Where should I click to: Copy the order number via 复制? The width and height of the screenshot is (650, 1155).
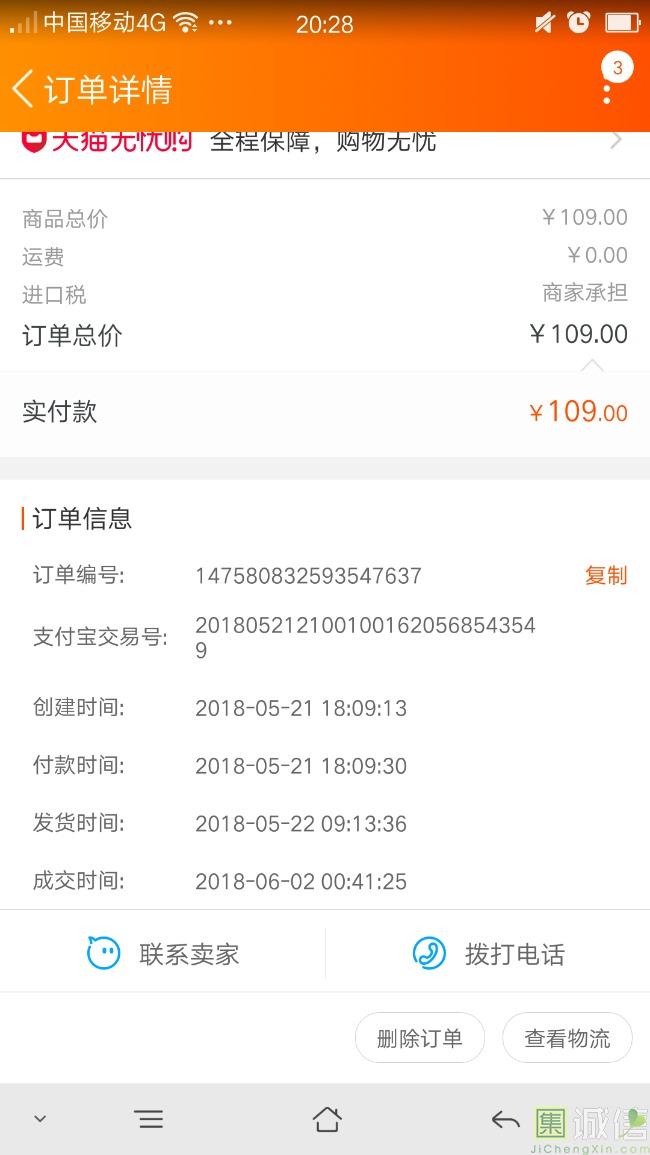point(605,575)
